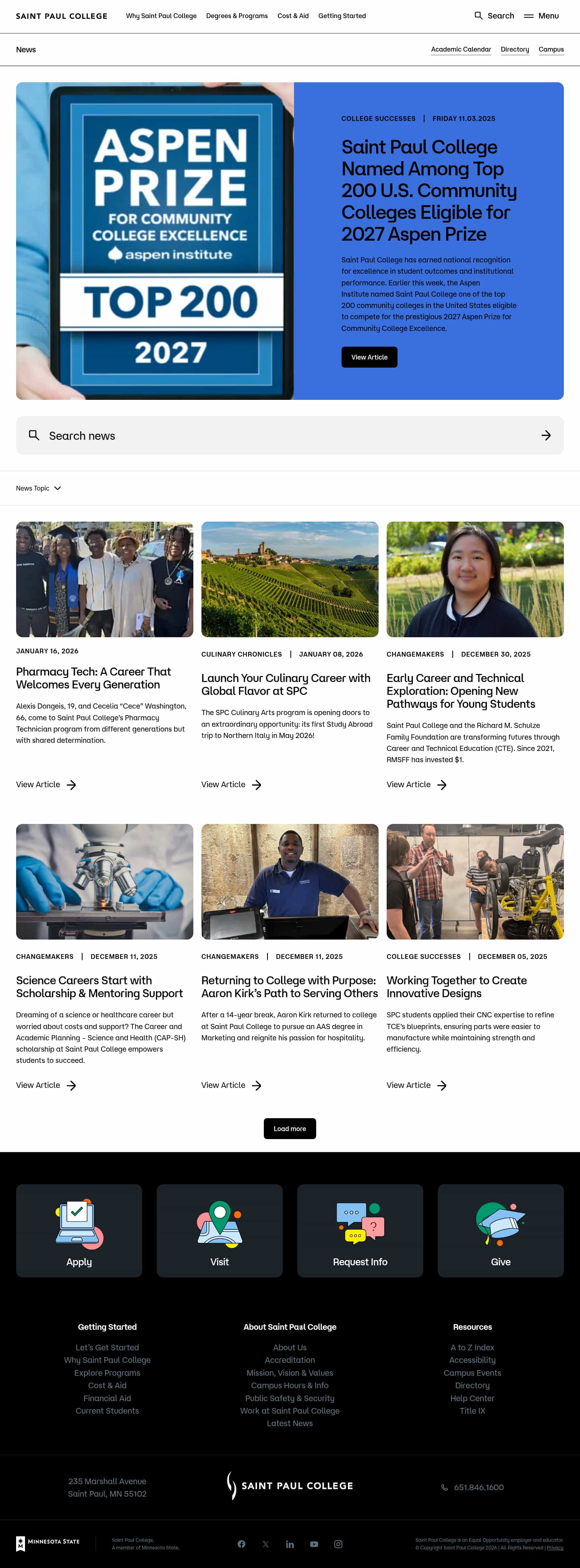View the Aspen Prize featured article
580x1568 pixels.
click(369, 357)
